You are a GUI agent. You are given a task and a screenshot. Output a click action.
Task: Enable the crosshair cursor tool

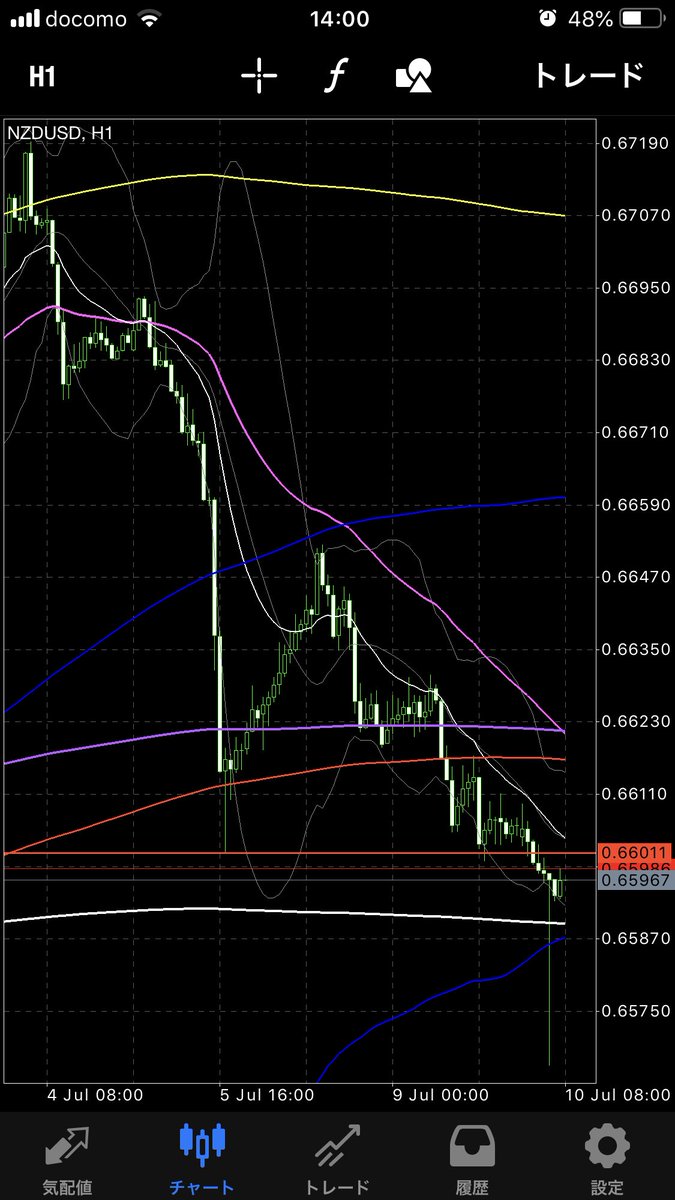pyautogui.click(x=259, y=76)
